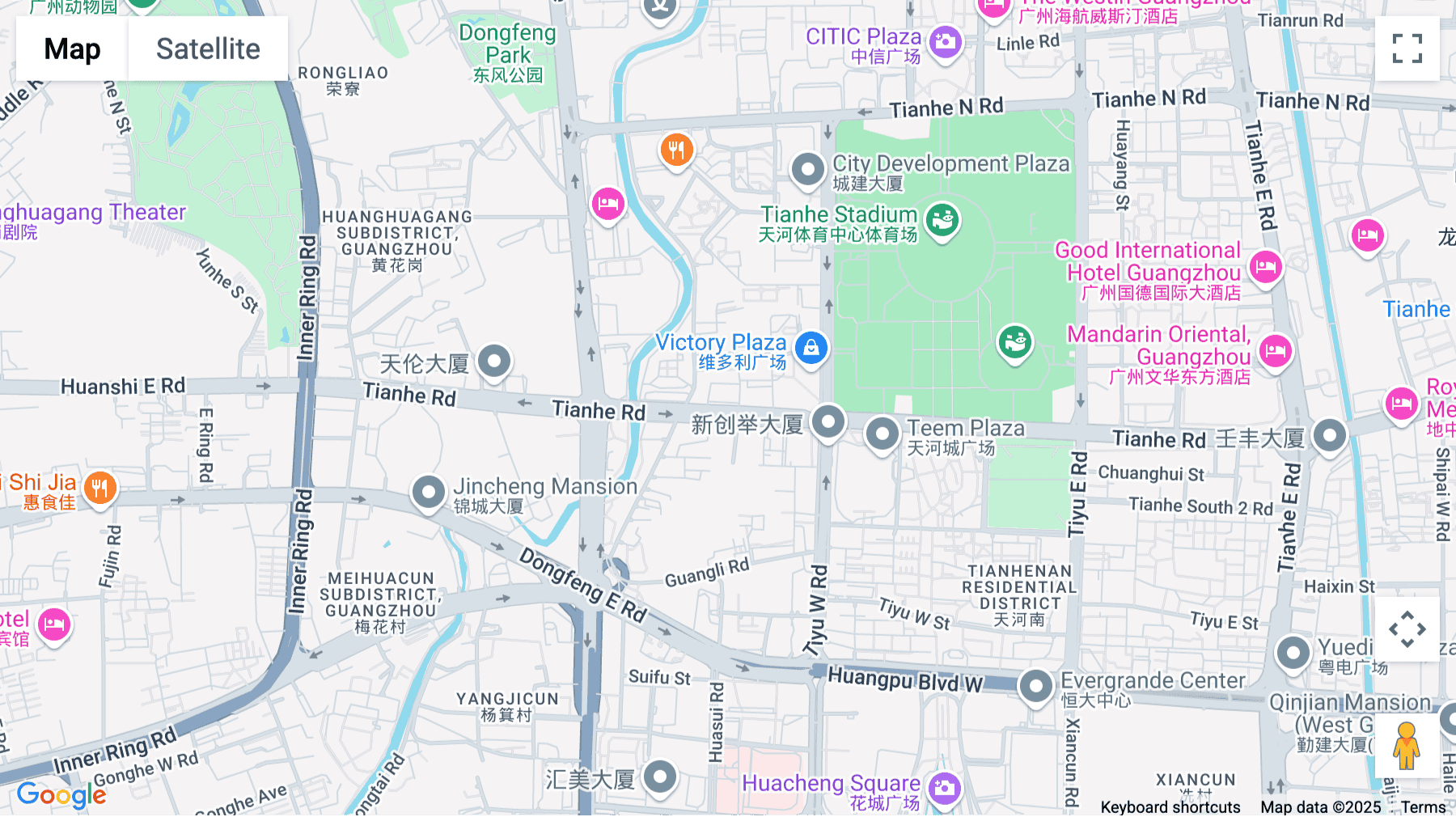
Task: Switch to Satellite view
Action: [208, 49]
